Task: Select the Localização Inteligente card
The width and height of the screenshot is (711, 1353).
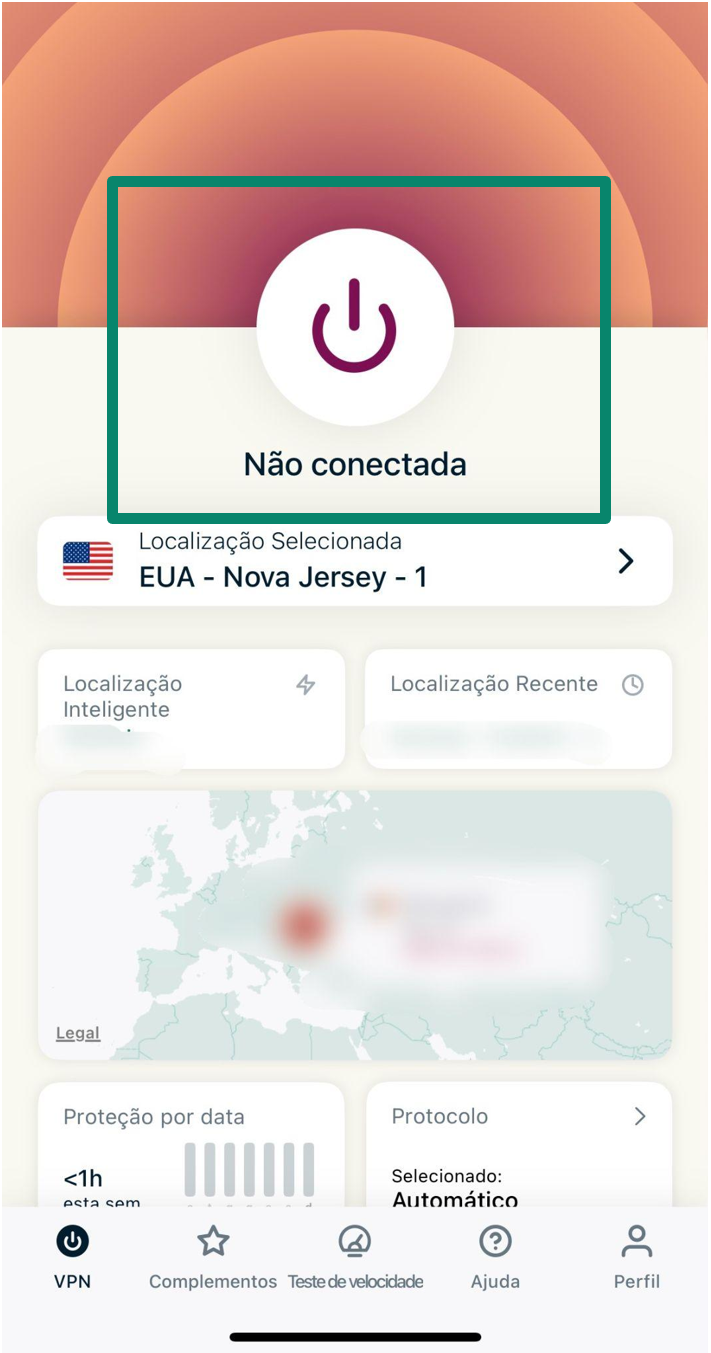Action: tap(191, 709)
